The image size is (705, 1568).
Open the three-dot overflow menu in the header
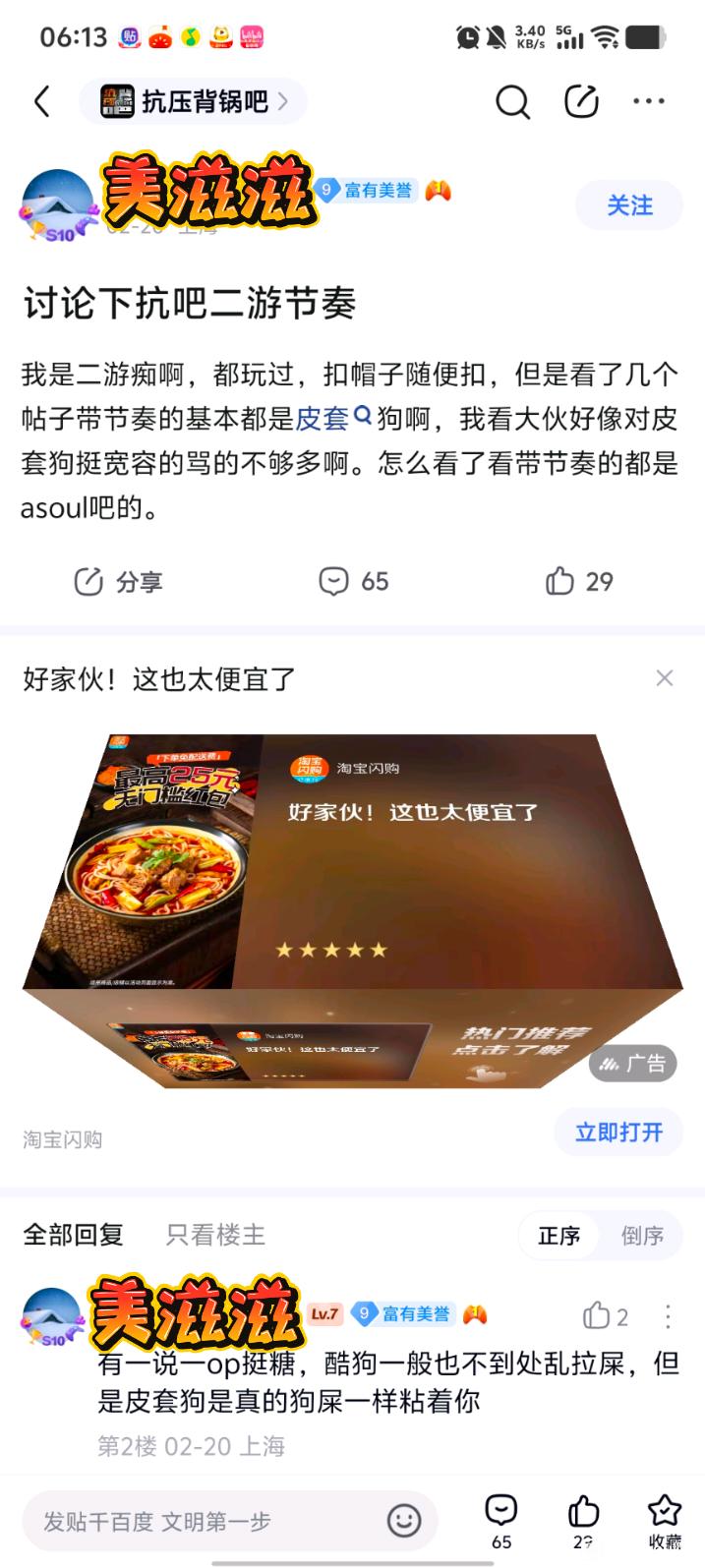tap(649, 101)
